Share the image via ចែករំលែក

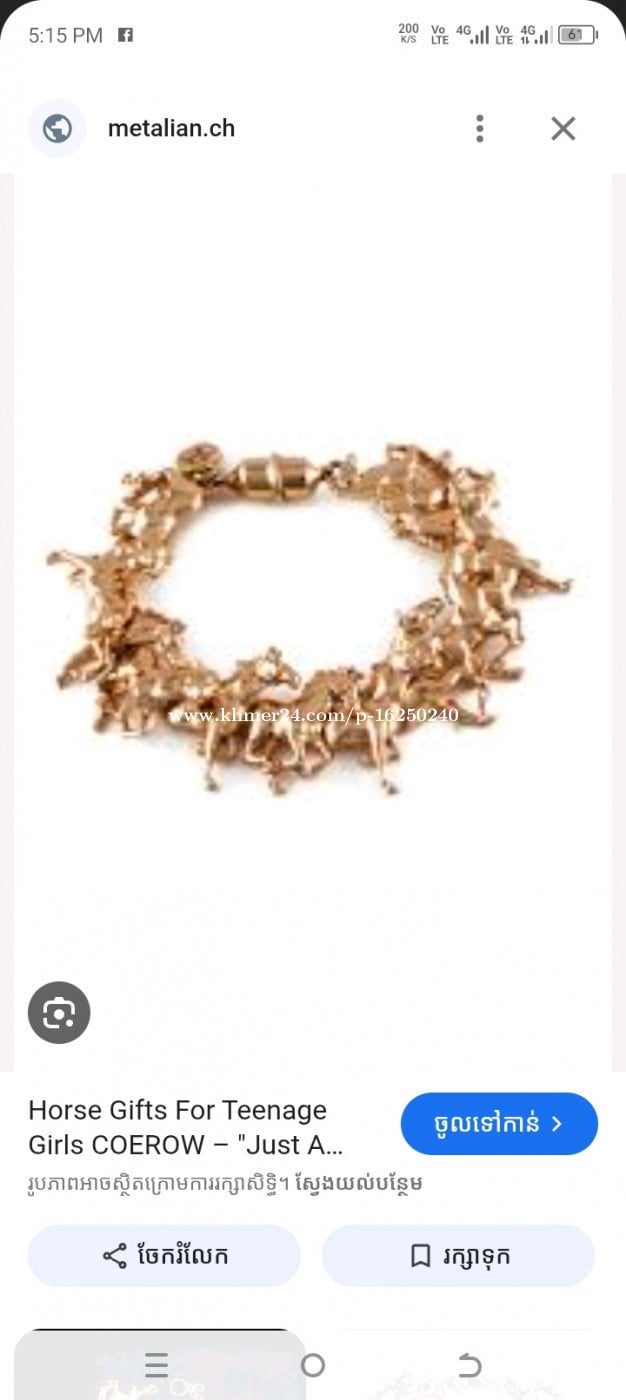164,1256
